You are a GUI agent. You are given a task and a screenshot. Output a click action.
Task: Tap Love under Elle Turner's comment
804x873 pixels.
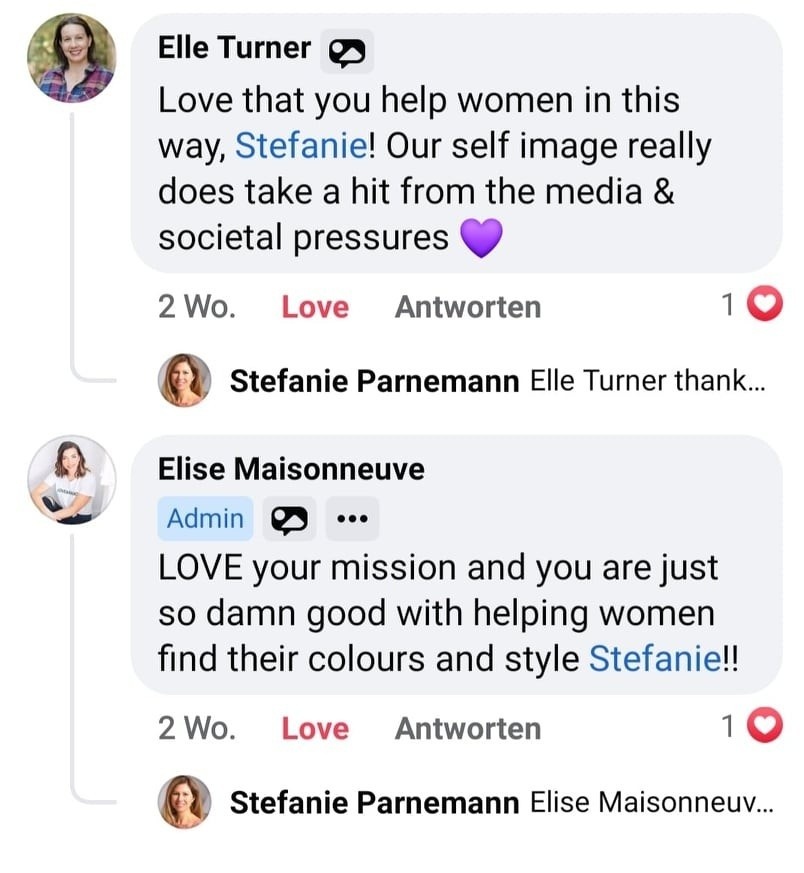click(315, 307)
